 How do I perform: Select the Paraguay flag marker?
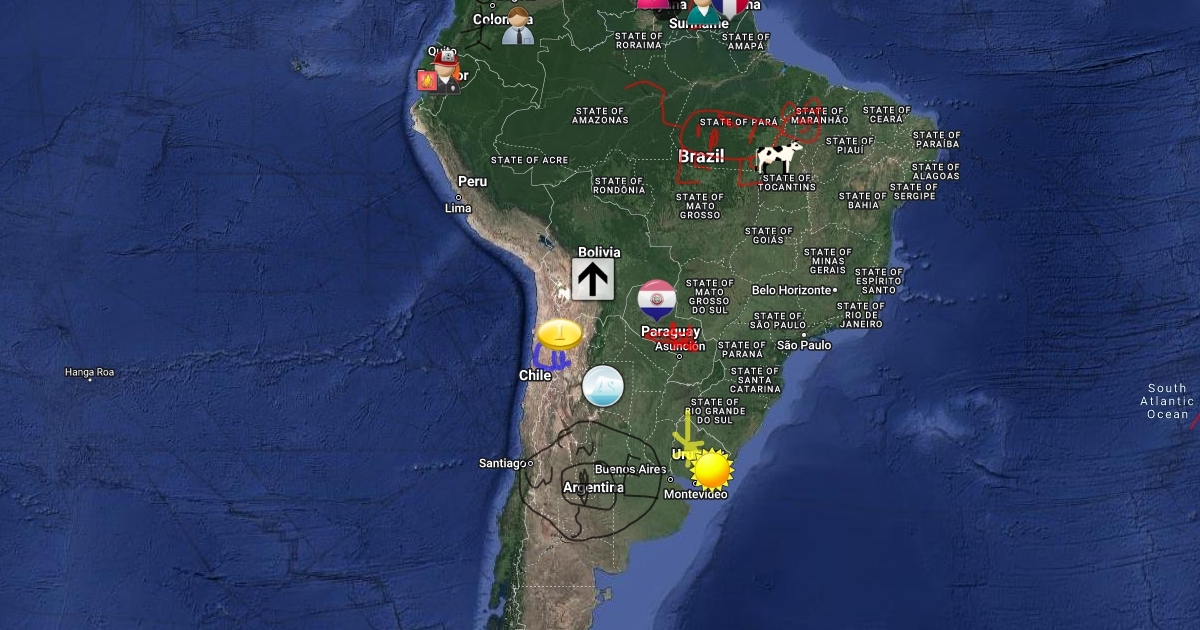657,299
